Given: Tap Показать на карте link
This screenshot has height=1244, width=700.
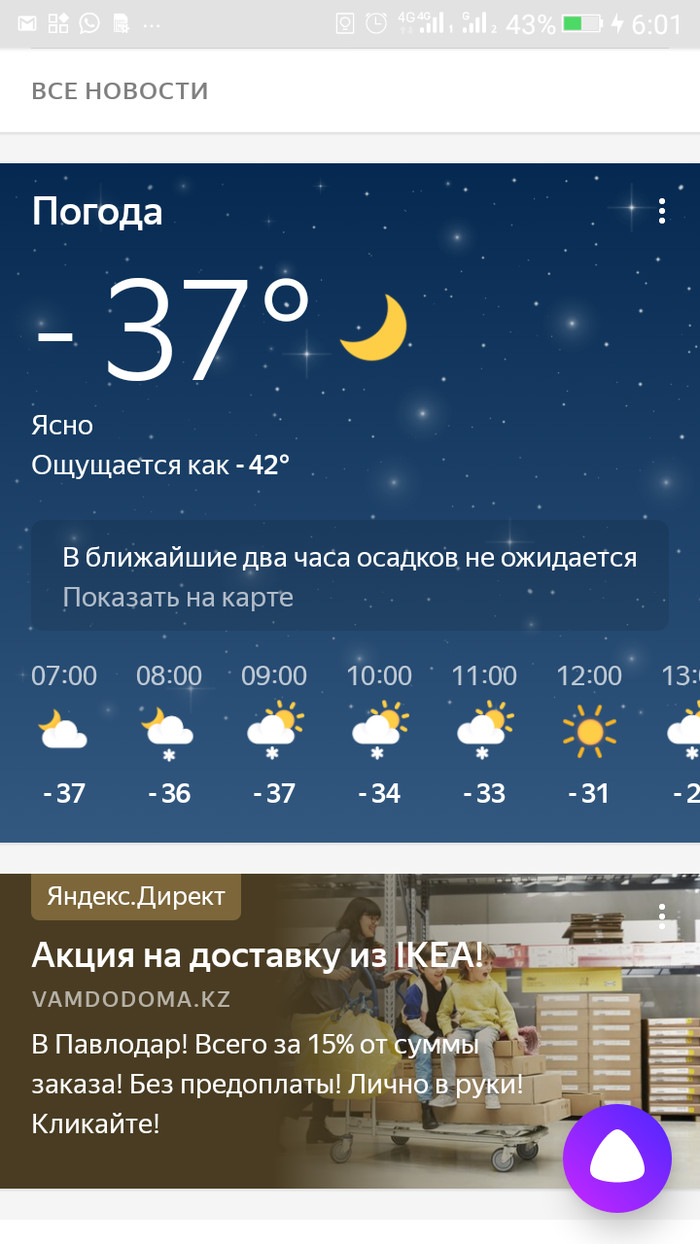Looking at the screenshot, I should (178, 598).
